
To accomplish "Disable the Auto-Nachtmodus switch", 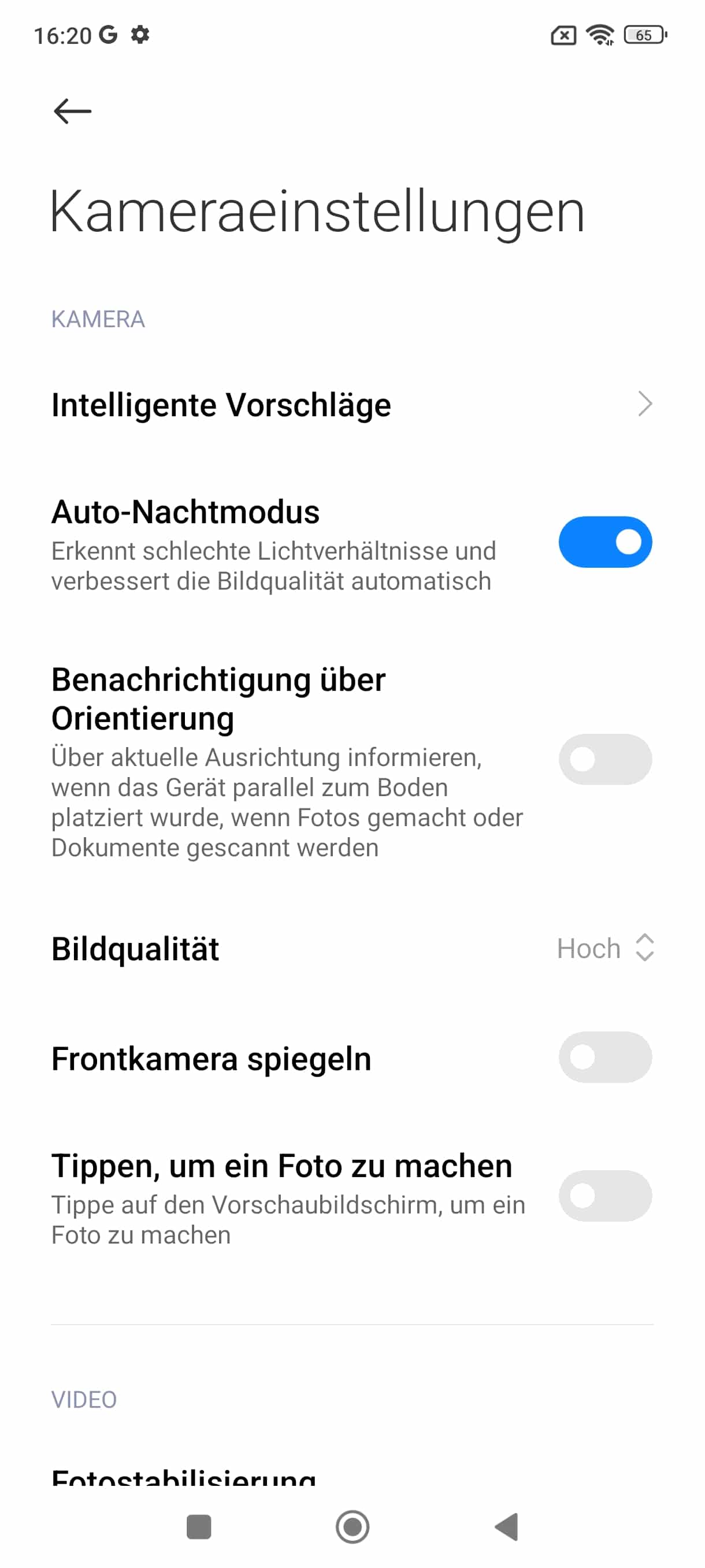I will coord(604,542).
